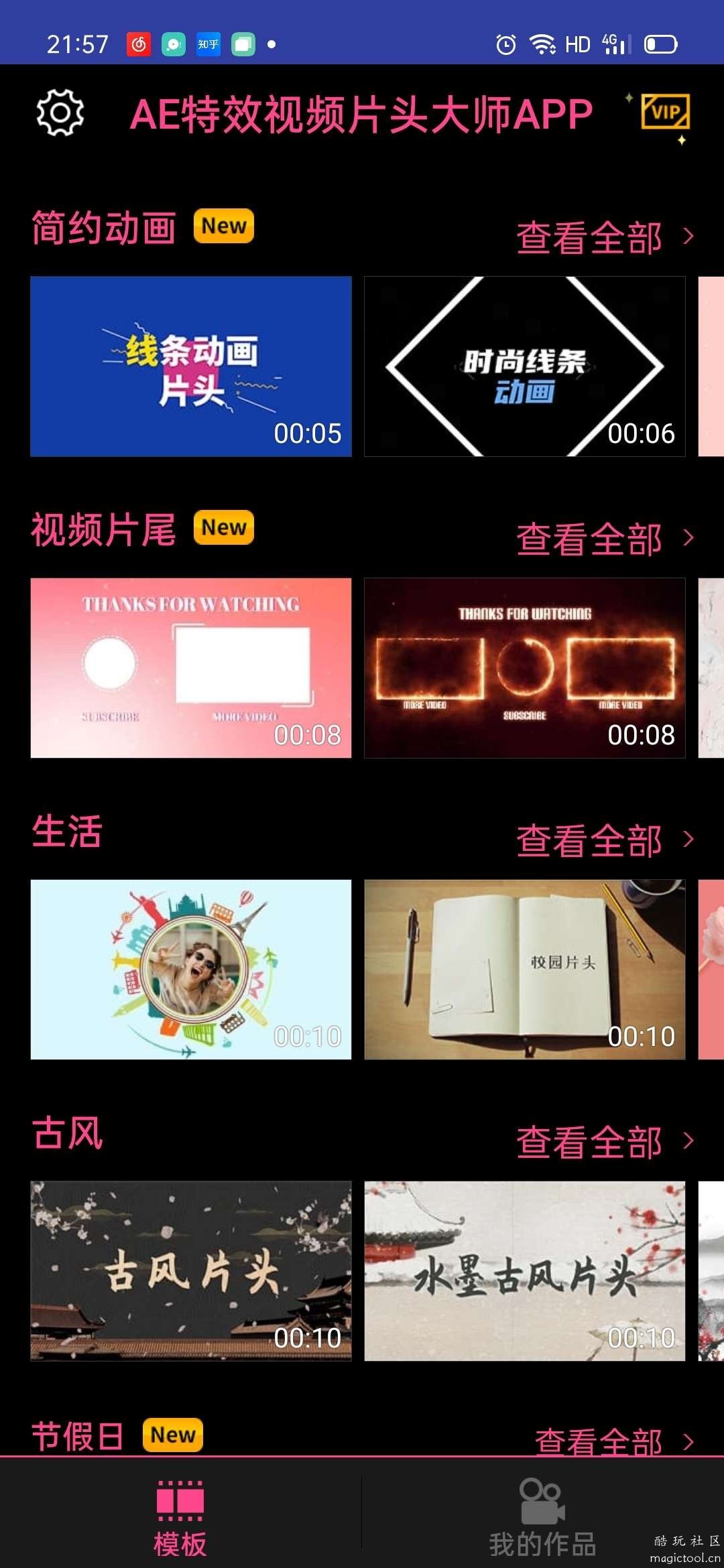View all 视频片尾 templates

pyautogui.click(x=603, y=539)
